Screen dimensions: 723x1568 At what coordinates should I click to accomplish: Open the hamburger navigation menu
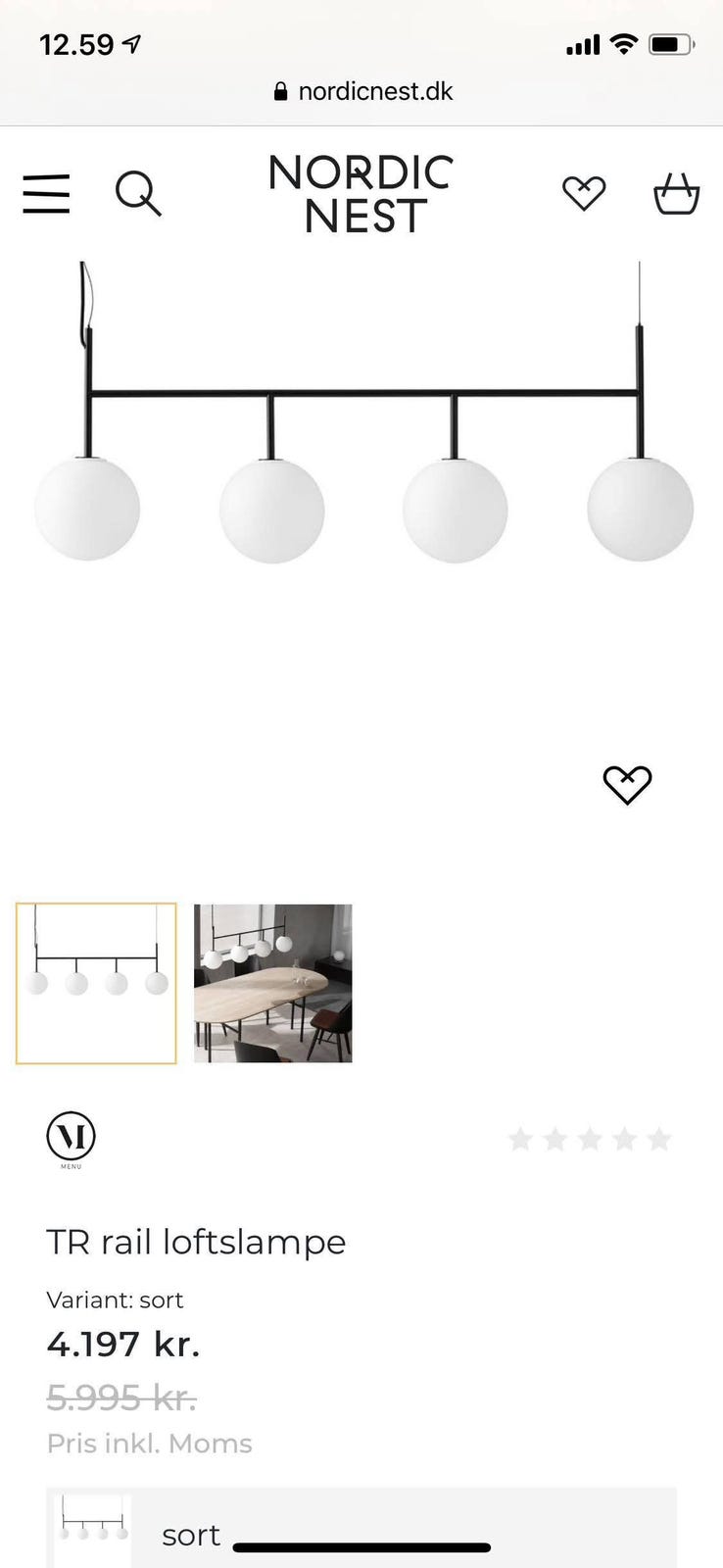(x=45, y=194)
